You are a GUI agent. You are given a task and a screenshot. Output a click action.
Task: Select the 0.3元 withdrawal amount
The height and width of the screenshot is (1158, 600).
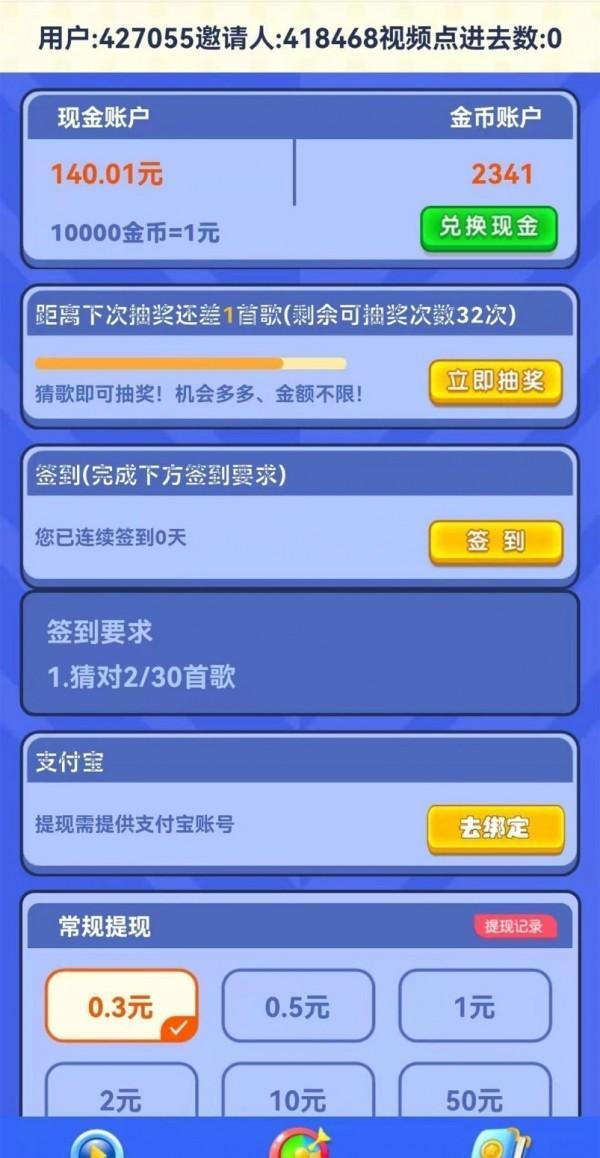[122, 1006]
